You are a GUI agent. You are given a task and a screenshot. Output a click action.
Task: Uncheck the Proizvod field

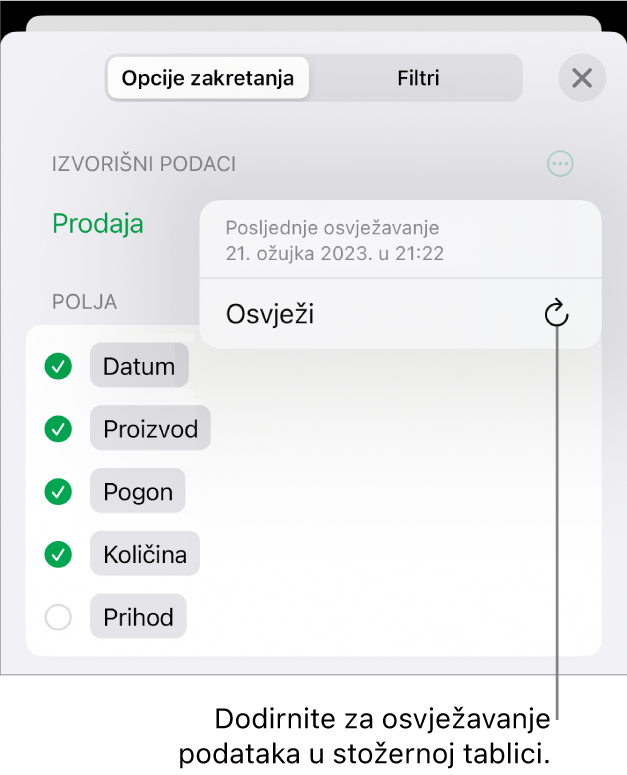59,430
